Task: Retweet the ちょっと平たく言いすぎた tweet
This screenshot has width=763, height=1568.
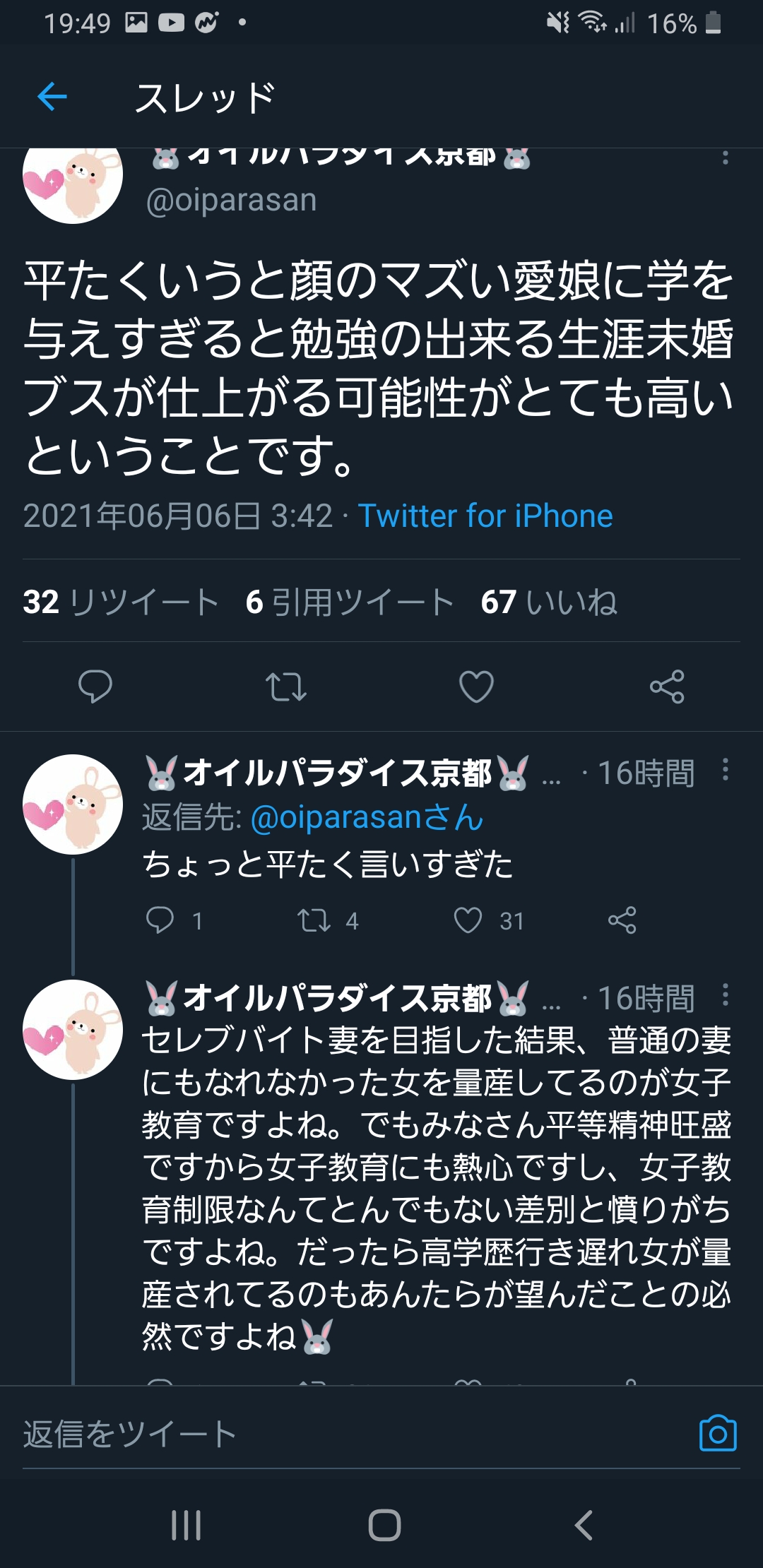Action: (x=314, y=920)
